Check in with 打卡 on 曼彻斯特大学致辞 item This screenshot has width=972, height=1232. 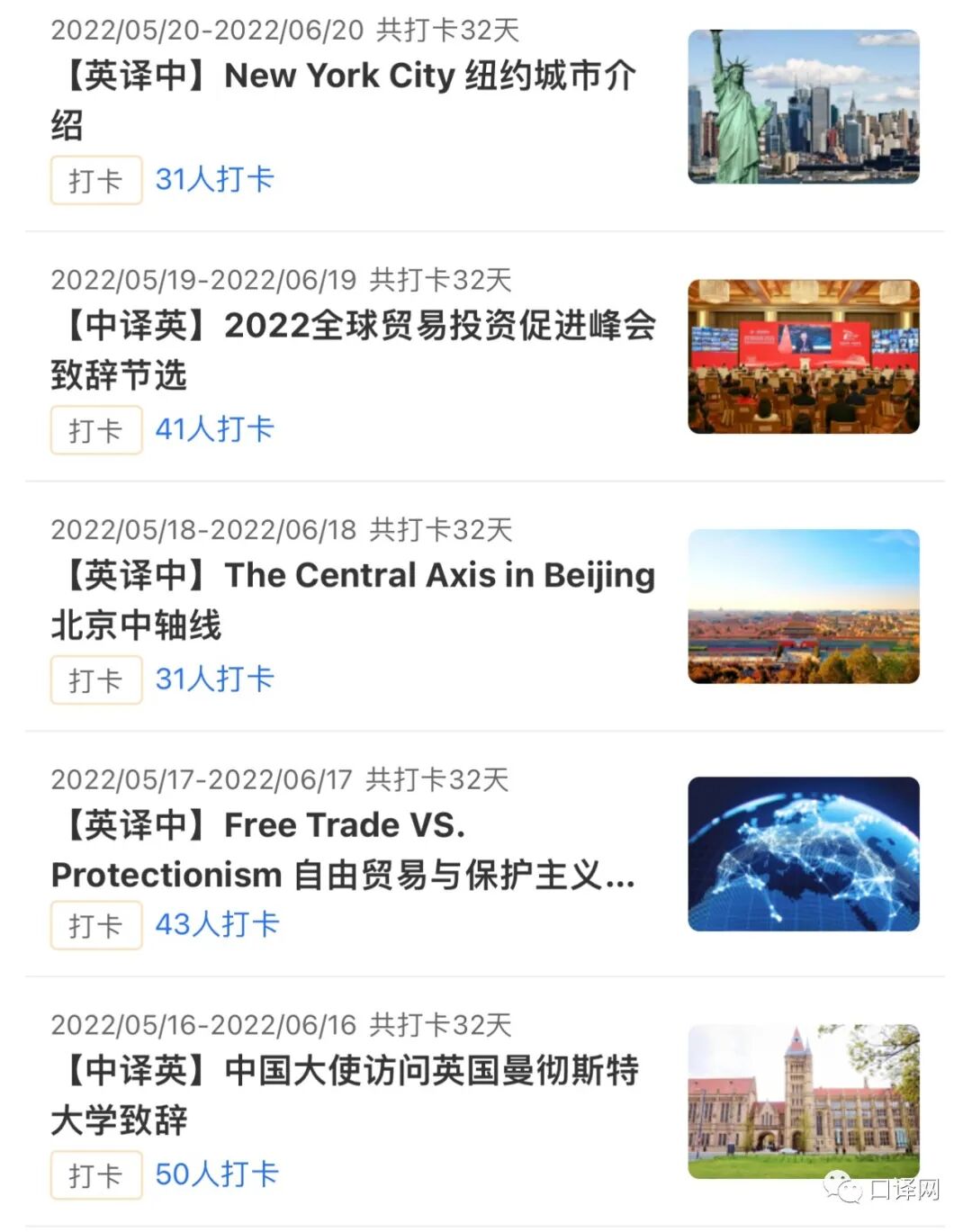[95, 1175]
